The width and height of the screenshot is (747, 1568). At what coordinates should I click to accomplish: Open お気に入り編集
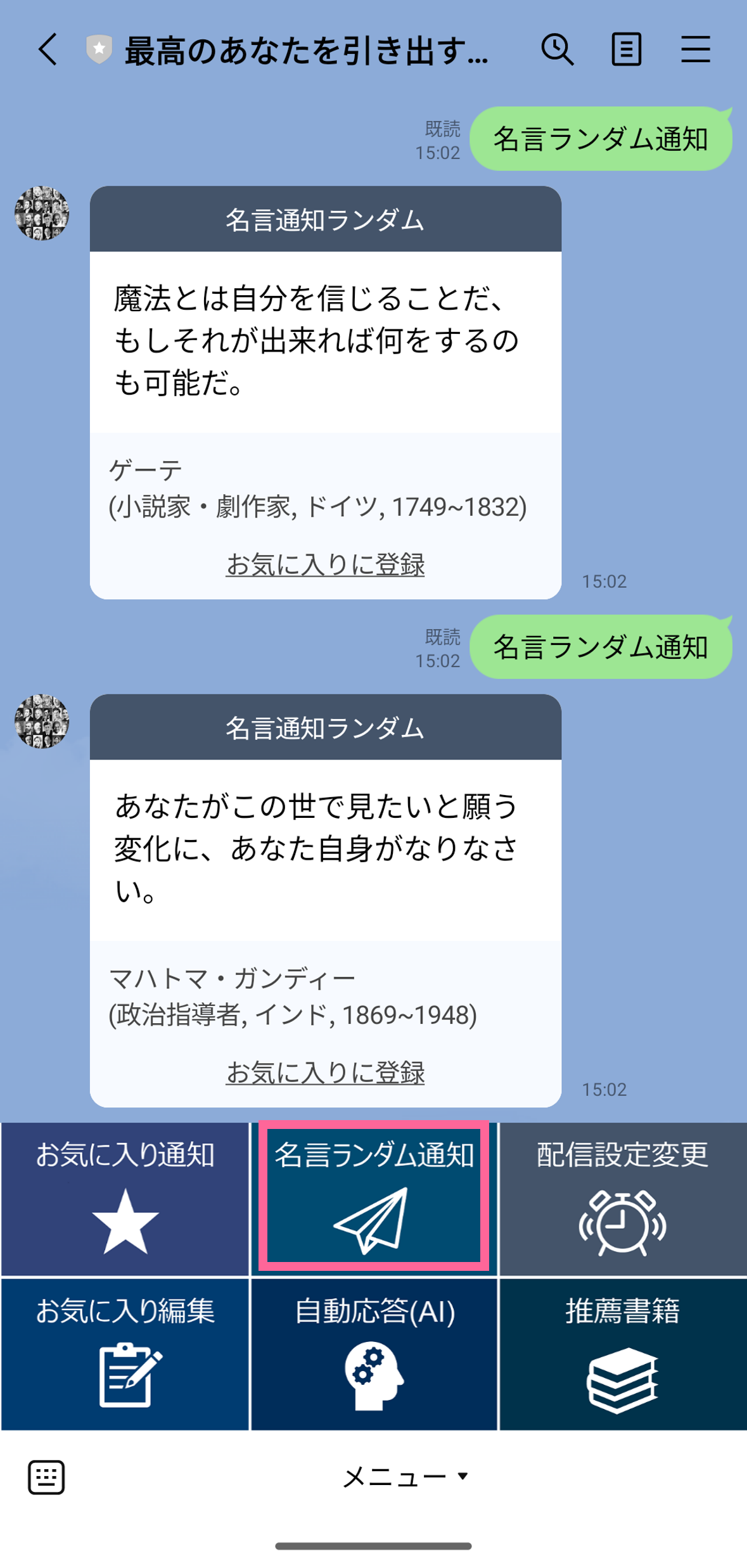coord(125,1354)
